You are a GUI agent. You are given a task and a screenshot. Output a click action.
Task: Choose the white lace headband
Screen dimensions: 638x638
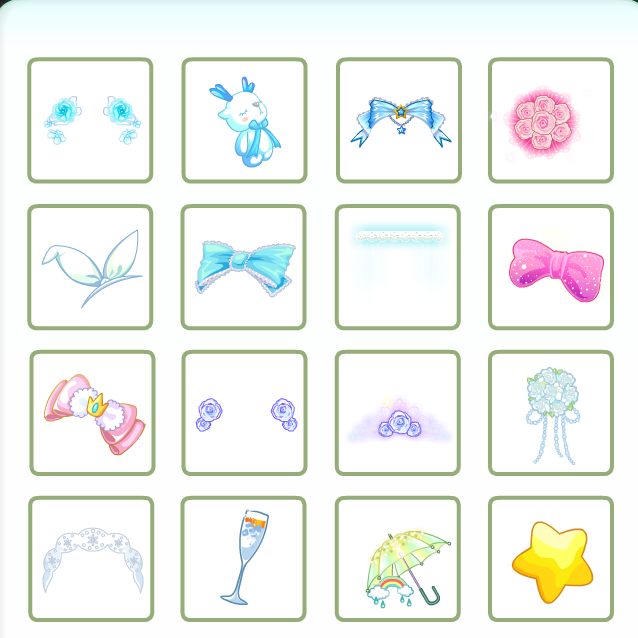pos(398,267)
